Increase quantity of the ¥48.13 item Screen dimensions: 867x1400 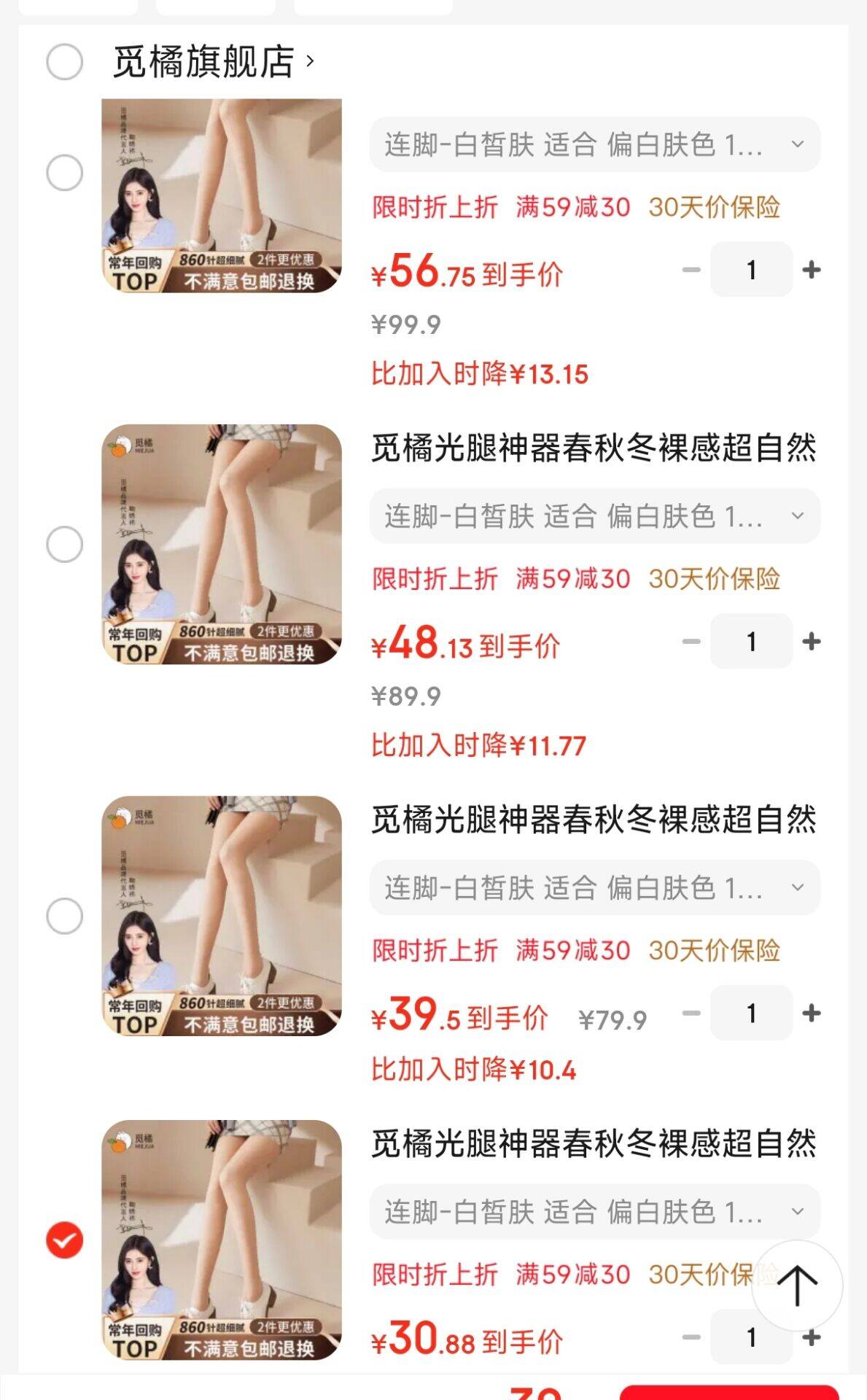[811, 642]
